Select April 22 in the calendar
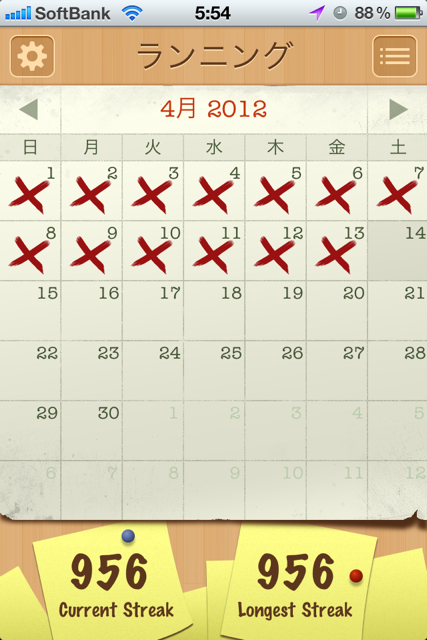 [30, 371]
